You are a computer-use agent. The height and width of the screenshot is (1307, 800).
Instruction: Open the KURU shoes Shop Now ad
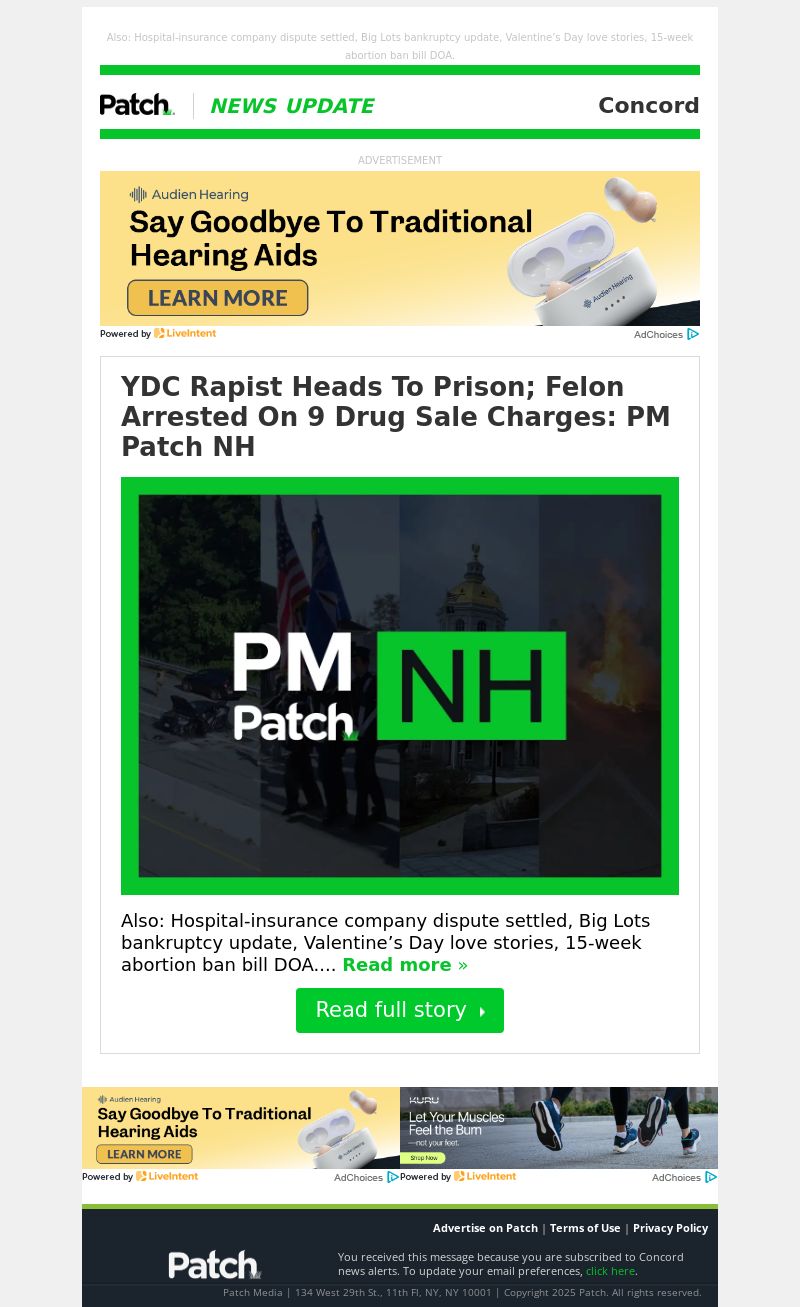tap(424, 1158)
